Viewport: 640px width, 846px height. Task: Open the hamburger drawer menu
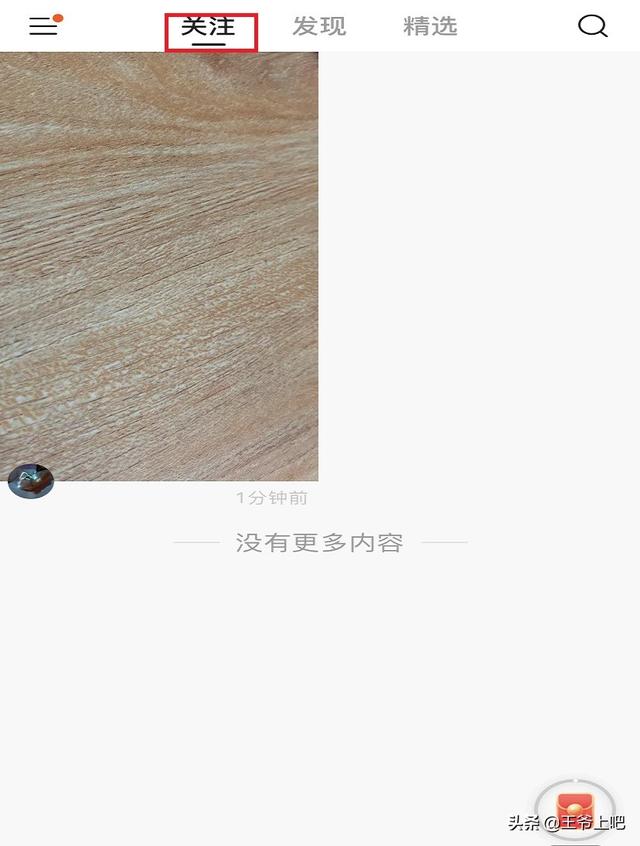pos(43,26)
